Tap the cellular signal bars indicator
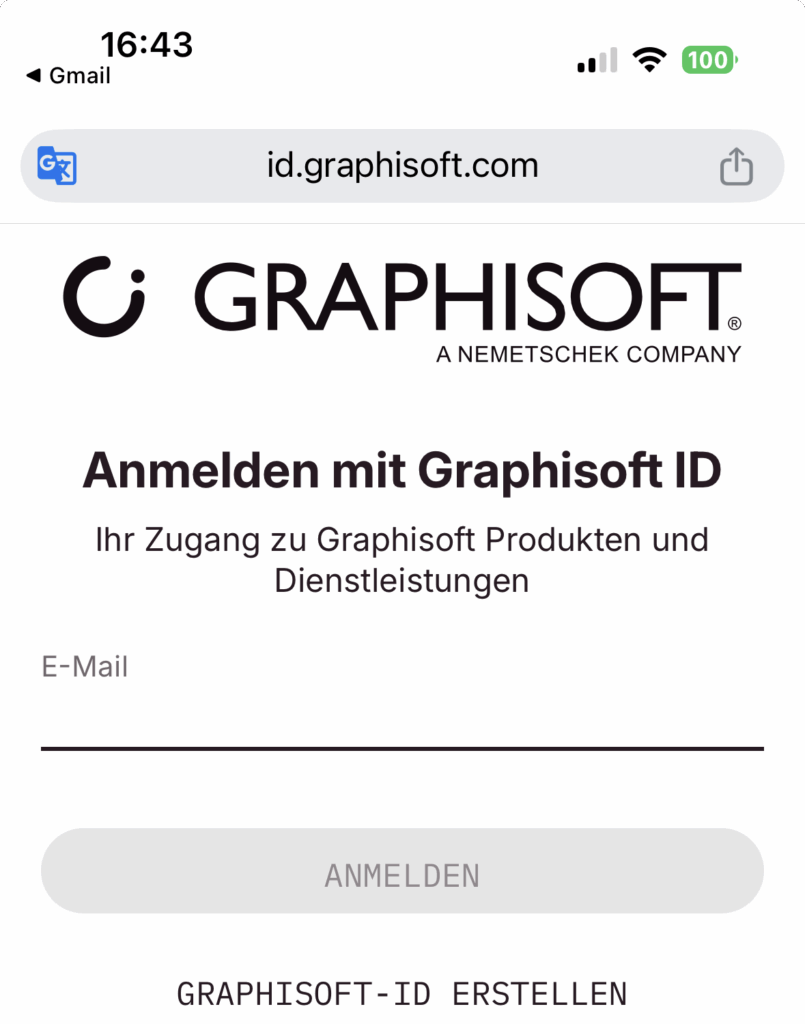Viewport: 805px width, 1024px height. pyautogui.click(x=595, y=60)
